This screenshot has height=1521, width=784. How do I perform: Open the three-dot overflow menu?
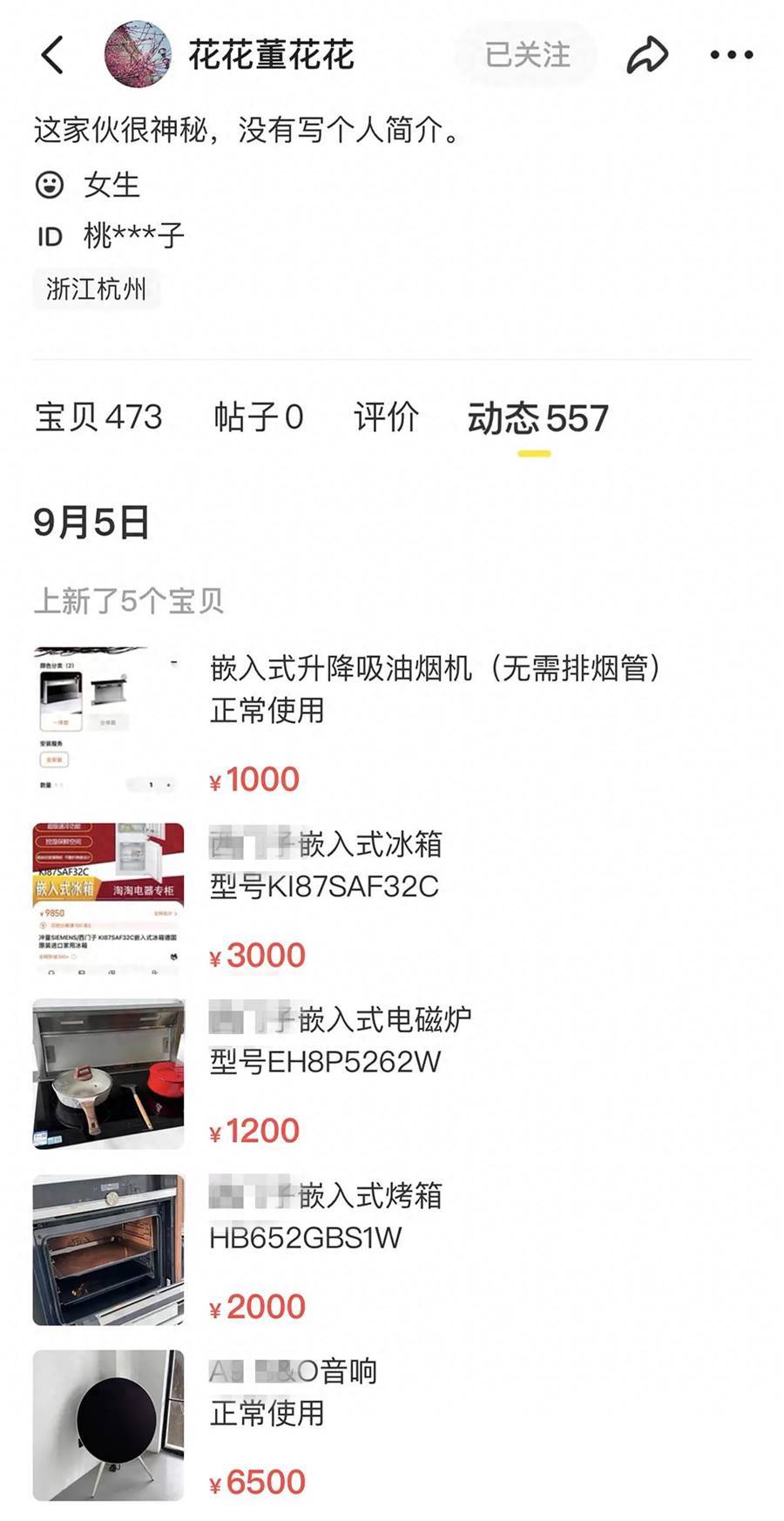click(x=731, y=55)
